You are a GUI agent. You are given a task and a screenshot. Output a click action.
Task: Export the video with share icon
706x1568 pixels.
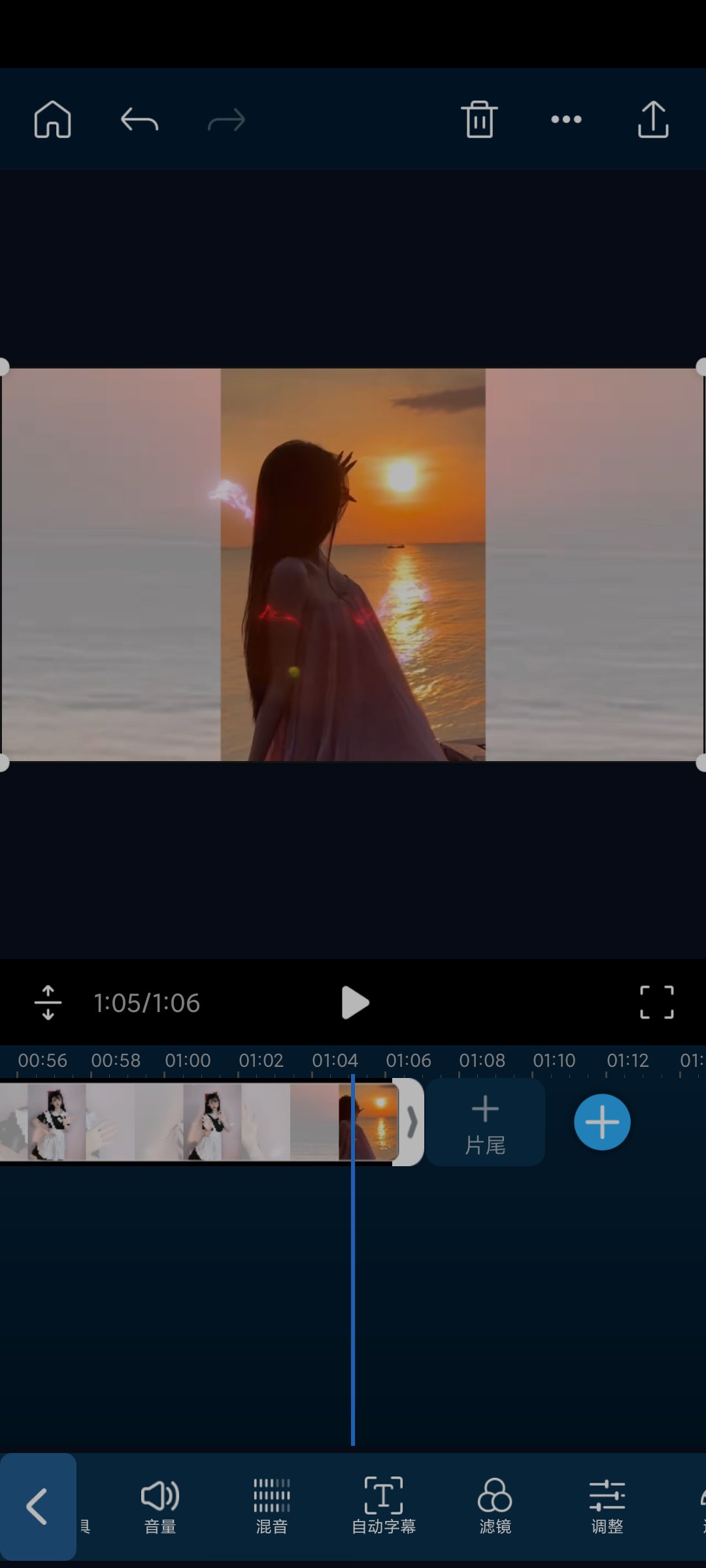(x=652, y=120)
